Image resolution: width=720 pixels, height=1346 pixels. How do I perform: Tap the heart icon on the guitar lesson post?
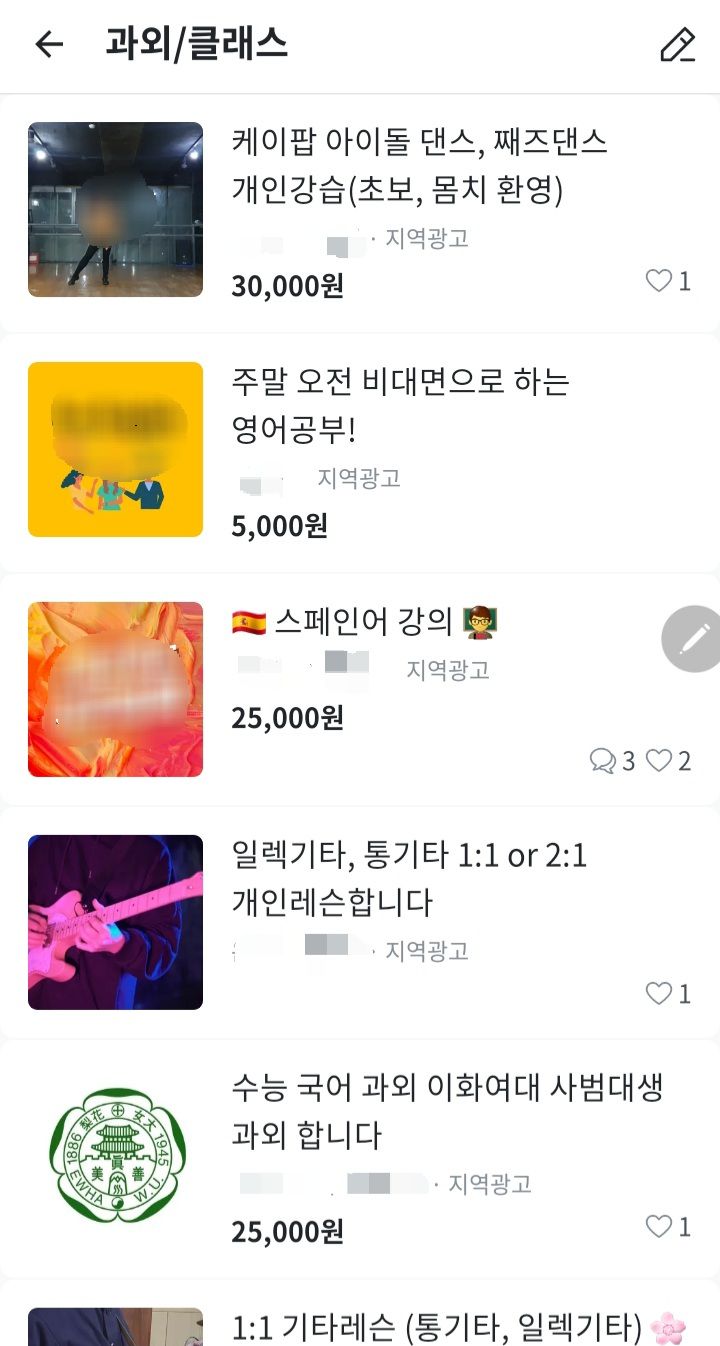[660, 994]
